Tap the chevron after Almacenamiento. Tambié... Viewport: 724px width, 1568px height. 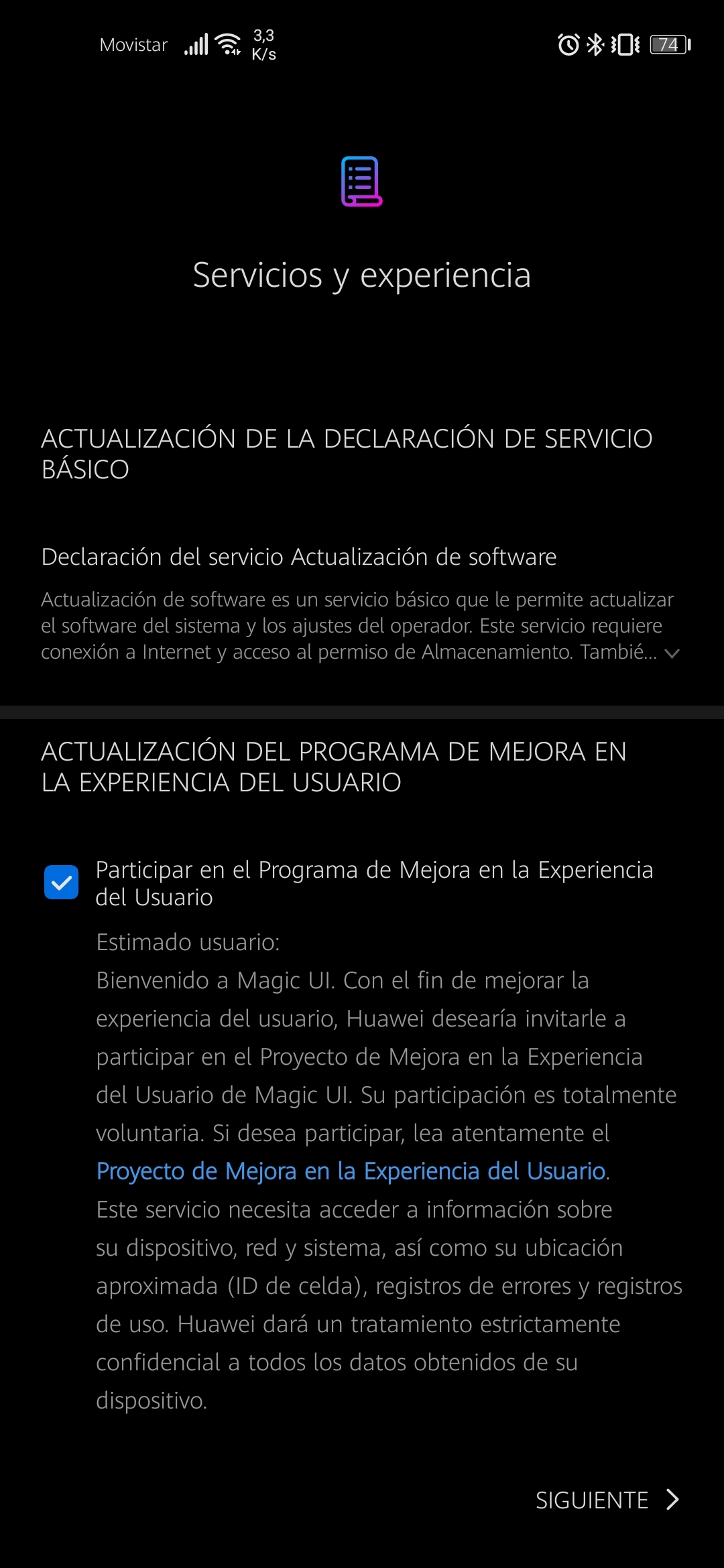click(x=672, y=655)
